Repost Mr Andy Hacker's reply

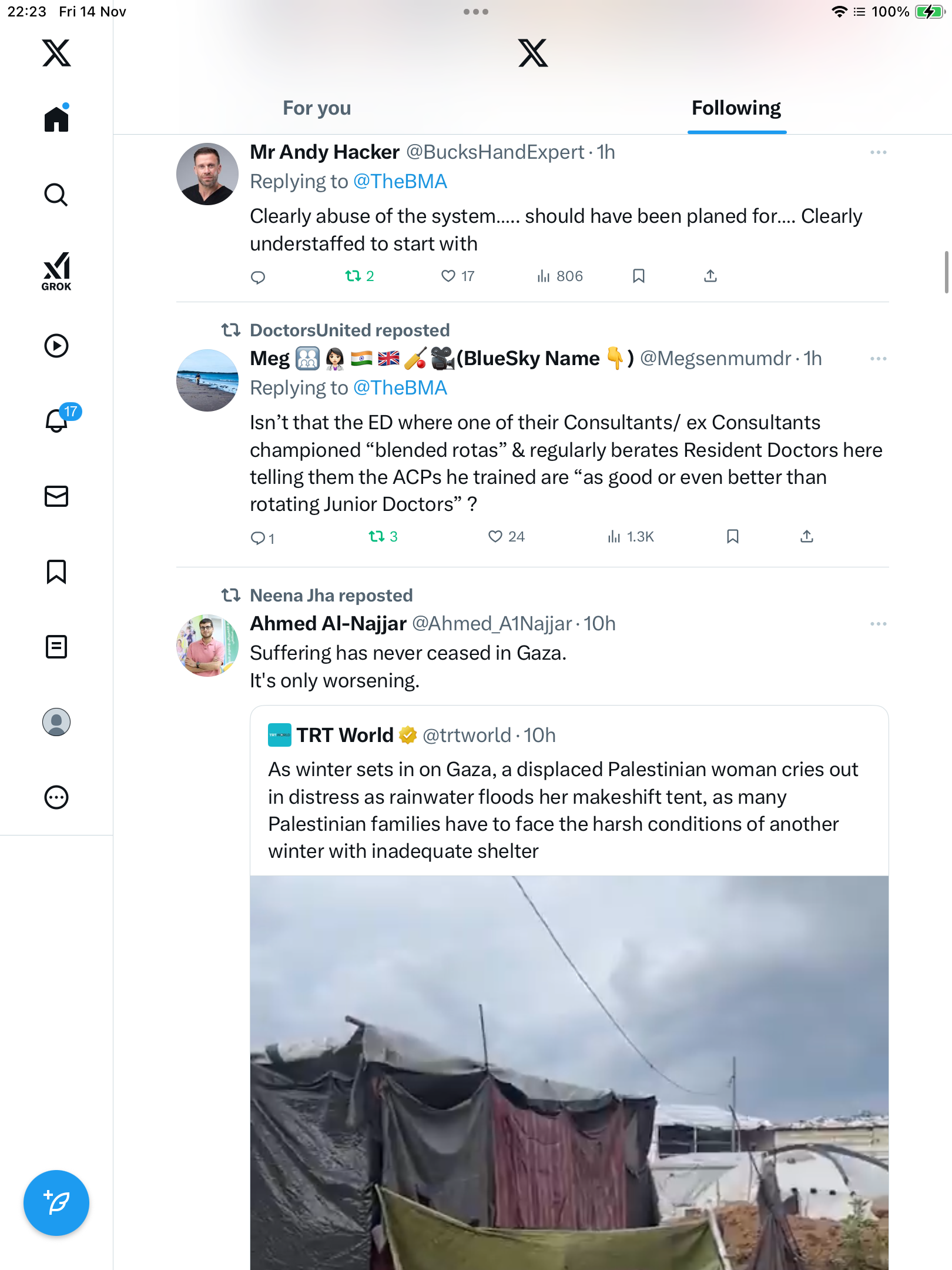pos(353,276)
